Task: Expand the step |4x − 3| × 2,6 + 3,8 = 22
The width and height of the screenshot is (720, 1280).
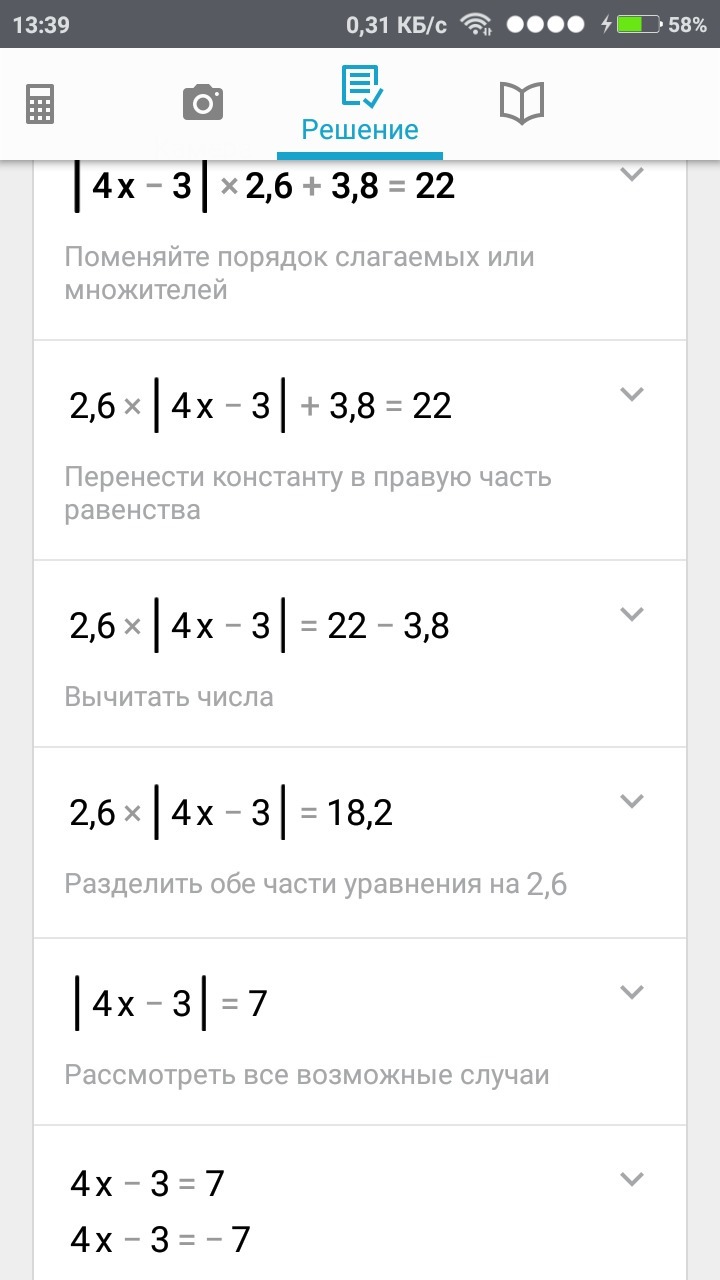Action: (x=631, y=175)
